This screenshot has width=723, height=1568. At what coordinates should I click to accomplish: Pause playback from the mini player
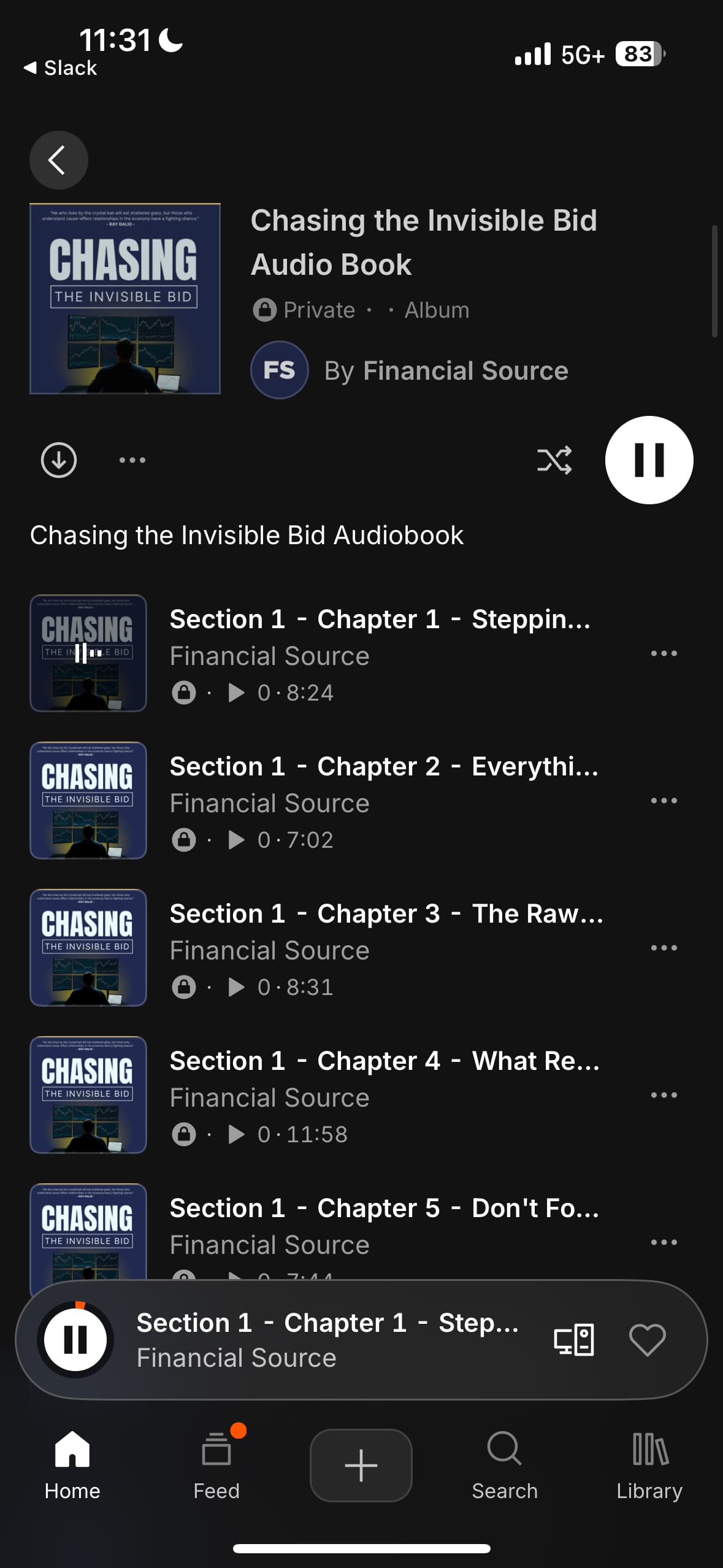[75, 1340]
